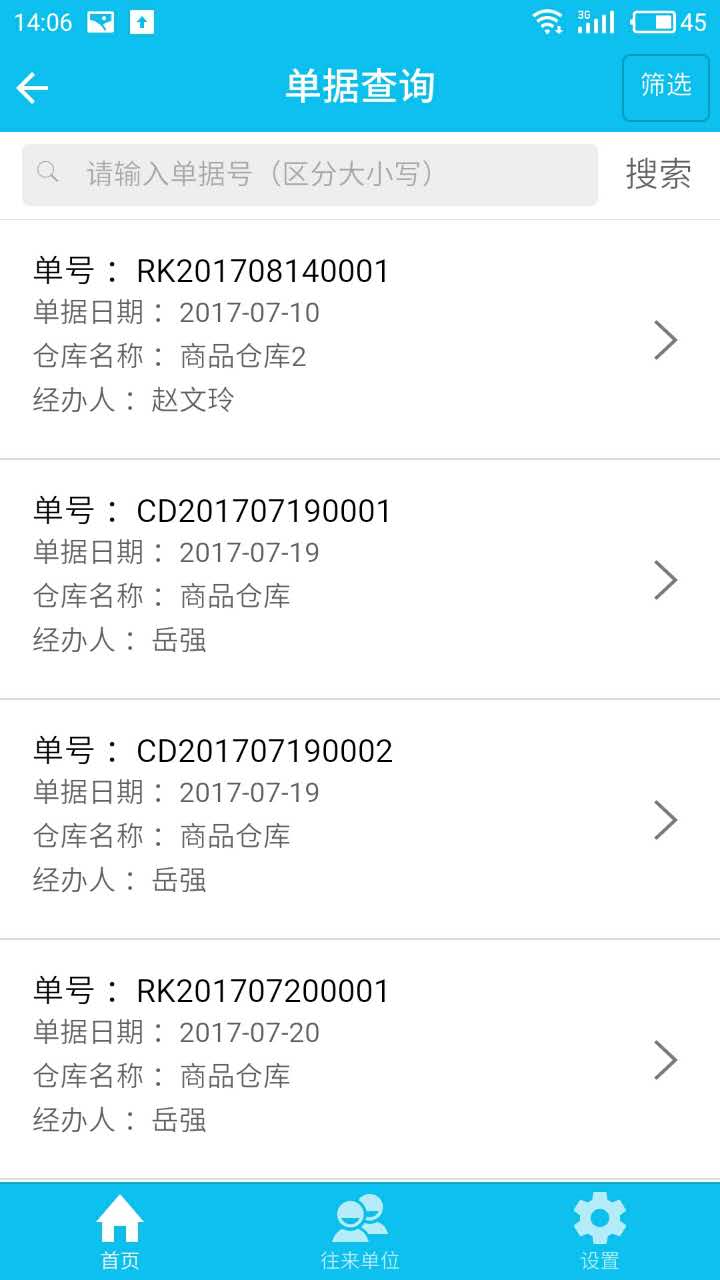Tap the document number search field
Image resolution: width=720 pixels, height=1280 pixels.
(x=310, y=175)
